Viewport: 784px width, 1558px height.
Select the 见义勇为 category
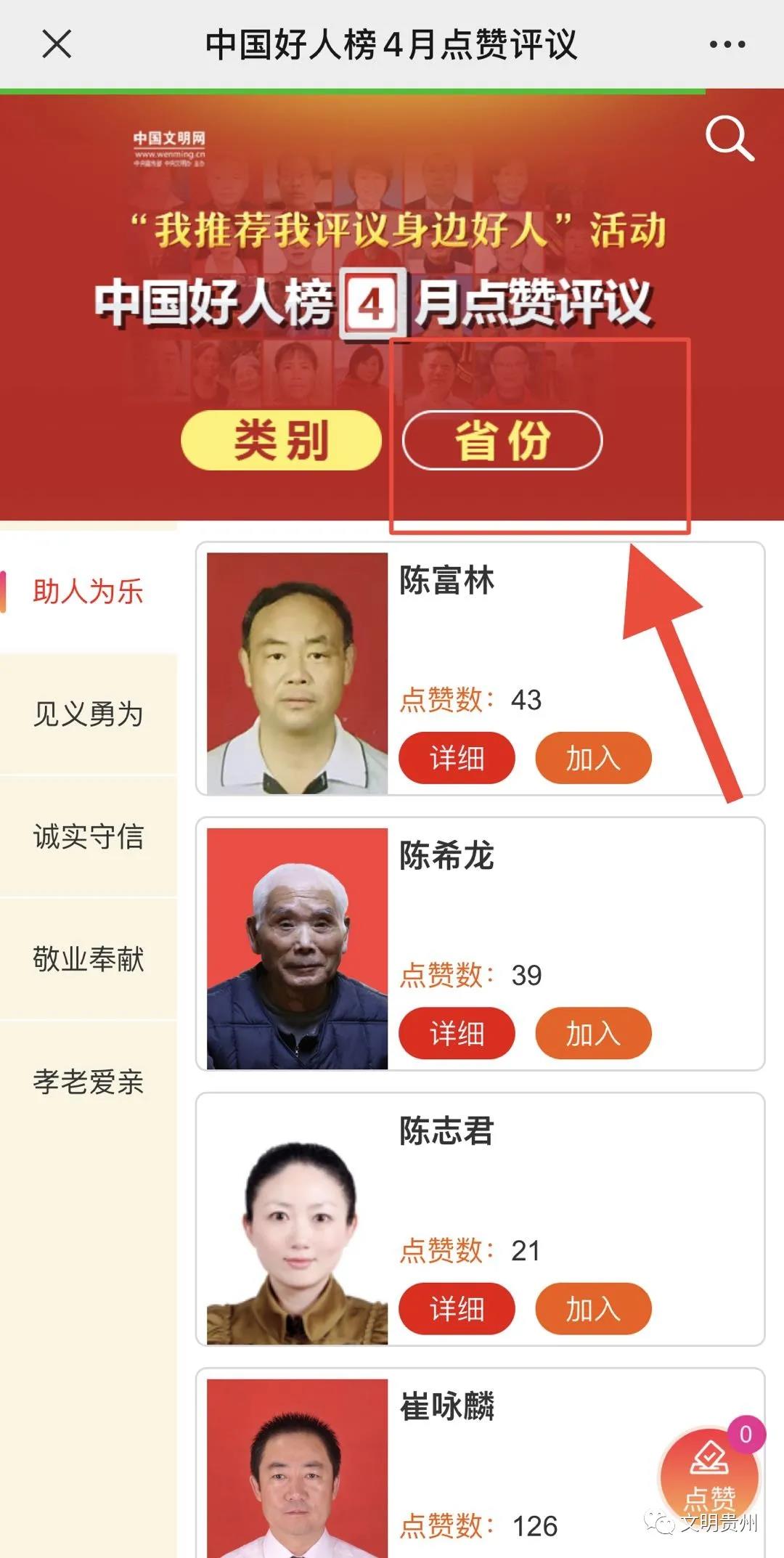pyautogui.click(x=88, y=714)
